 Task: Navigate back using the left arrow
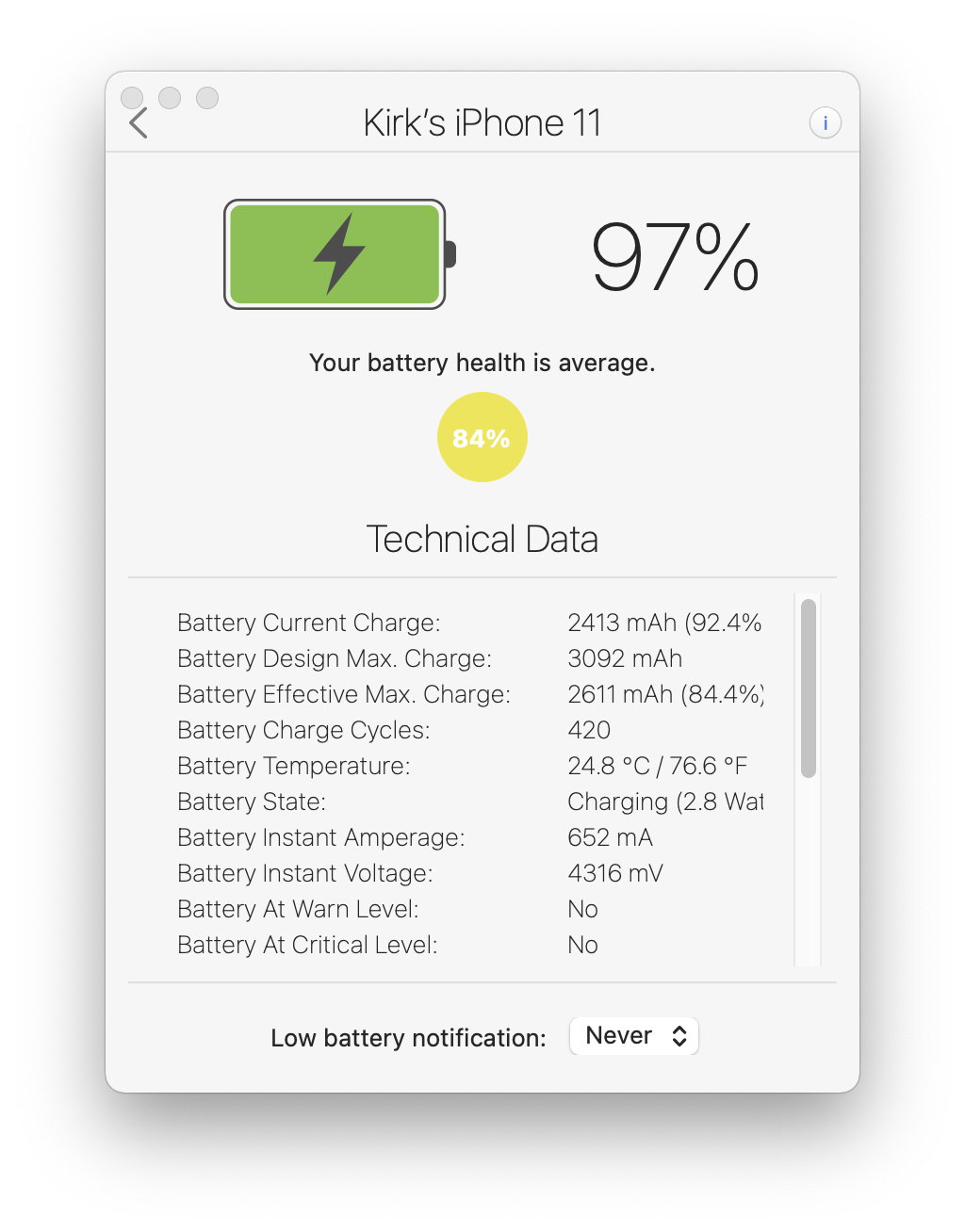click(138, 123)
